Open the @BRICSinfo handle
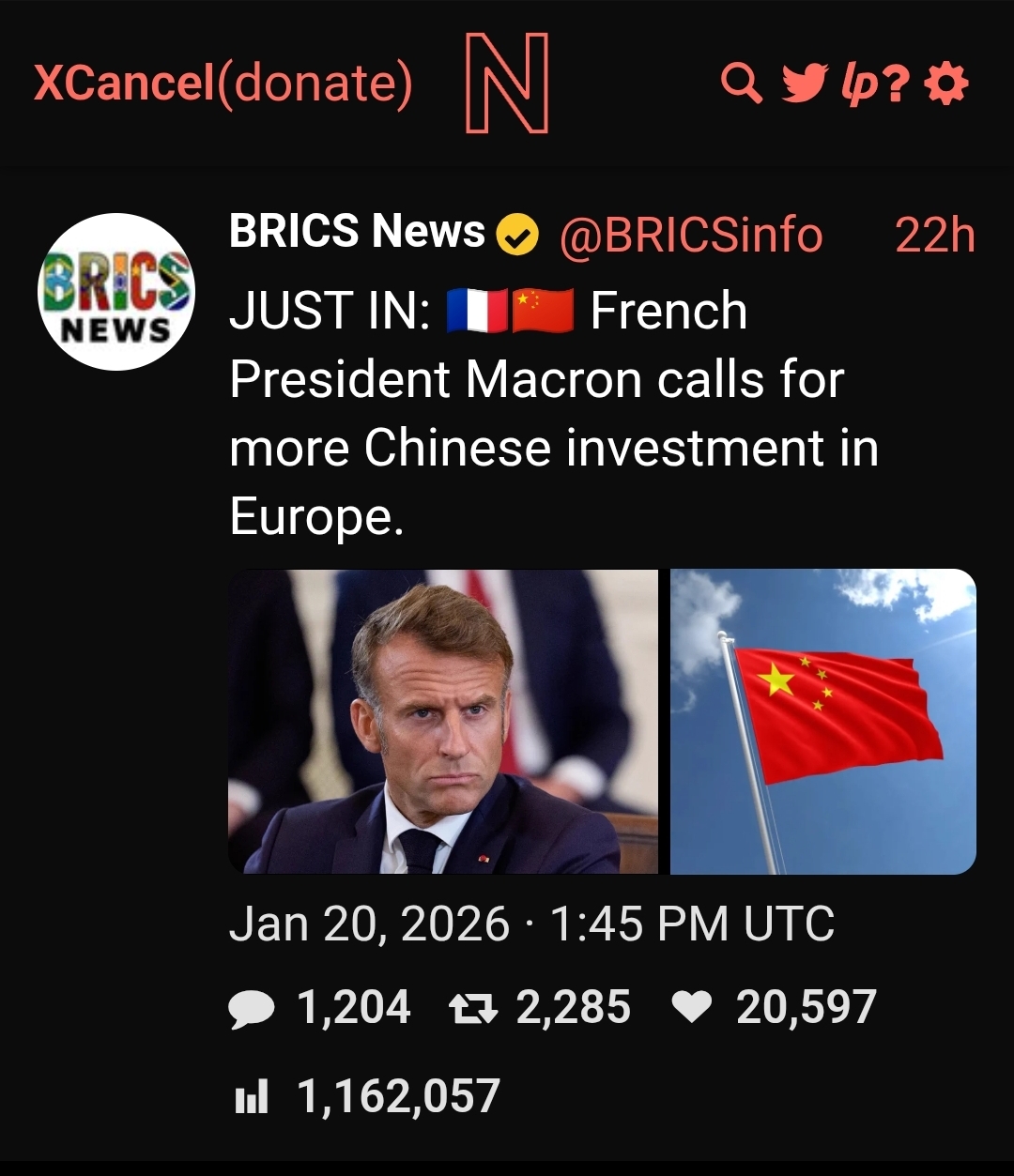This screenshot has height=1176, width=1014. click(690, 235)
